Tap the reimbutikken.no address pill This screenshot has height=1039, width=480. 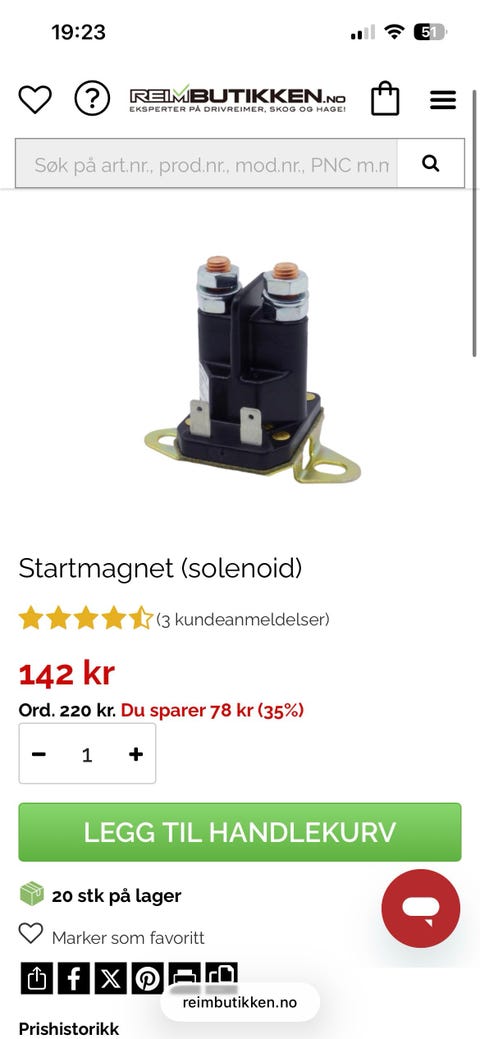point(240,1002)
